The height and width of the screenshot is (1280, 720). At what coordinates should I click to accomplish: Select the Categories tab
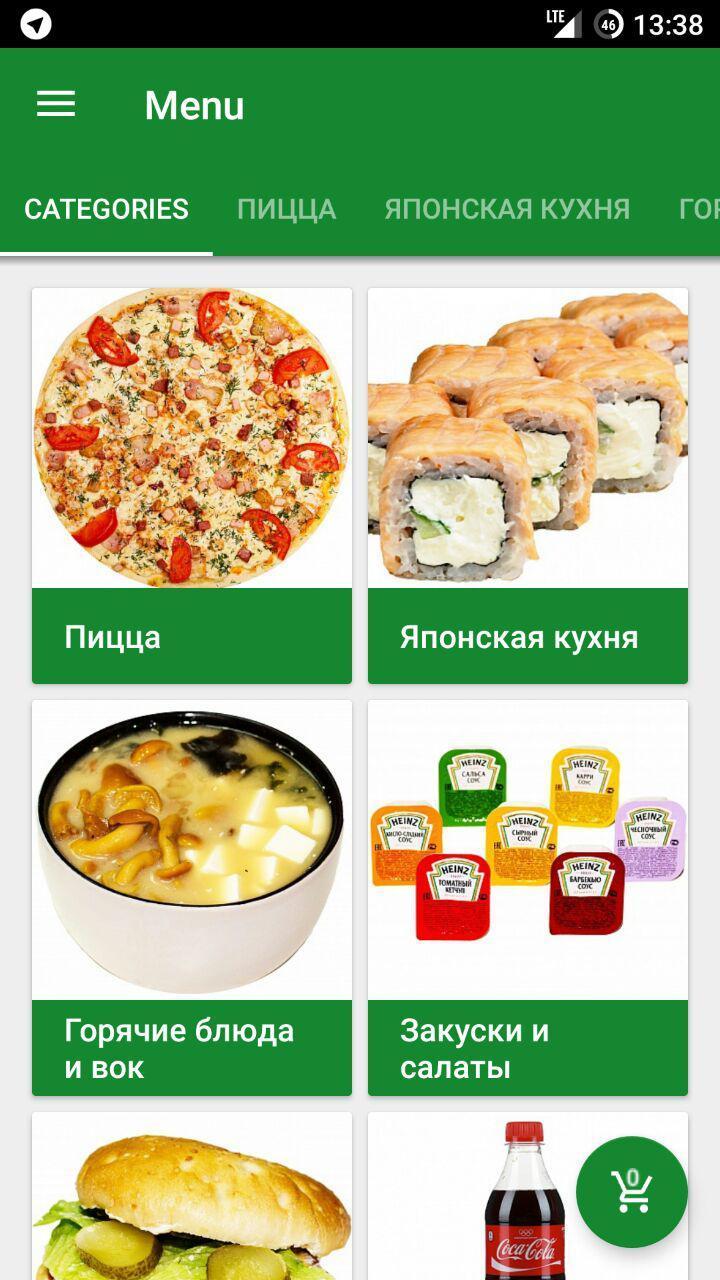tap(106, 209)
